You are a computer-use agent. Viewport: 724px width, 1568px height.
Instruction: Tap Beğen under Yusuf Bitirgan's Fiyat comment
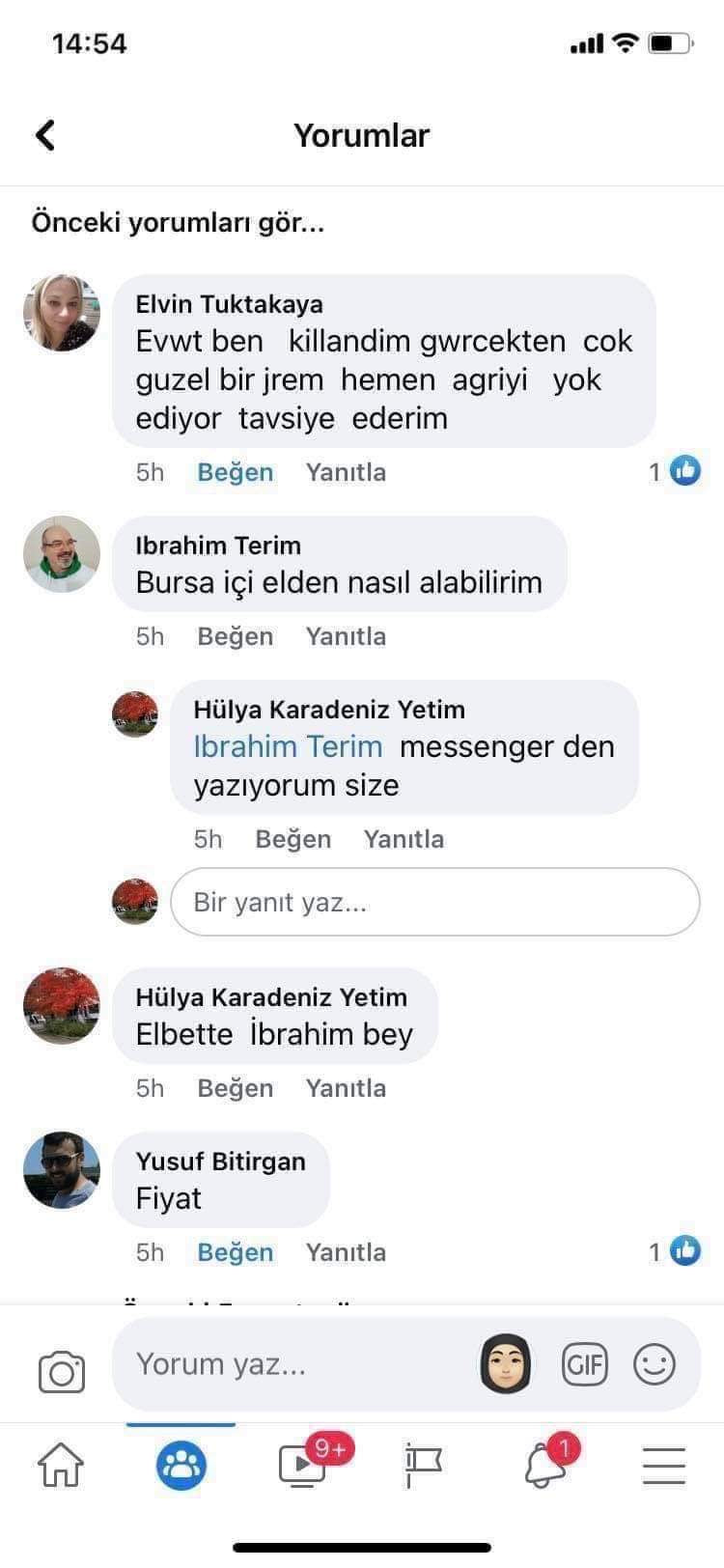(x=235, y=1252)
